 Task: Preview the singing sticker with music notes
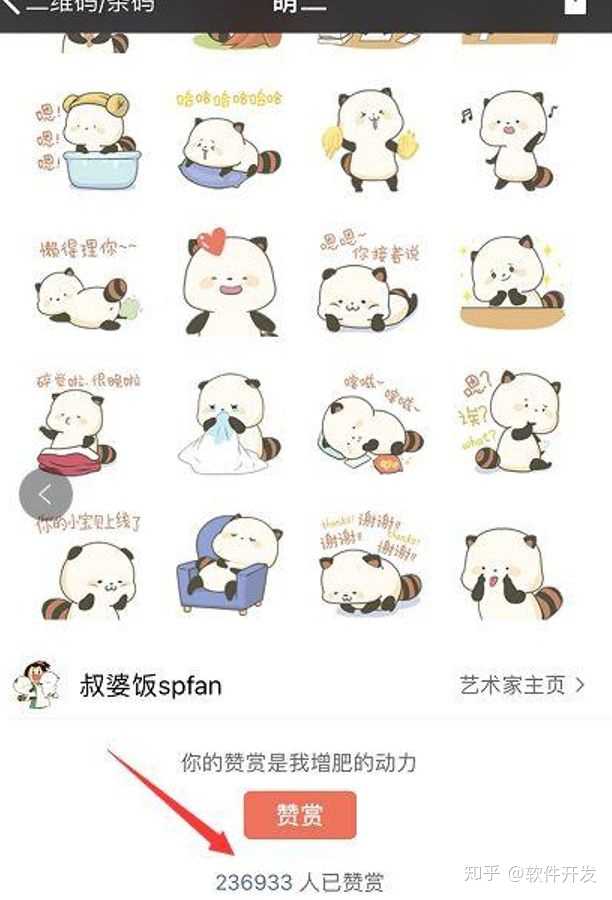510,139
